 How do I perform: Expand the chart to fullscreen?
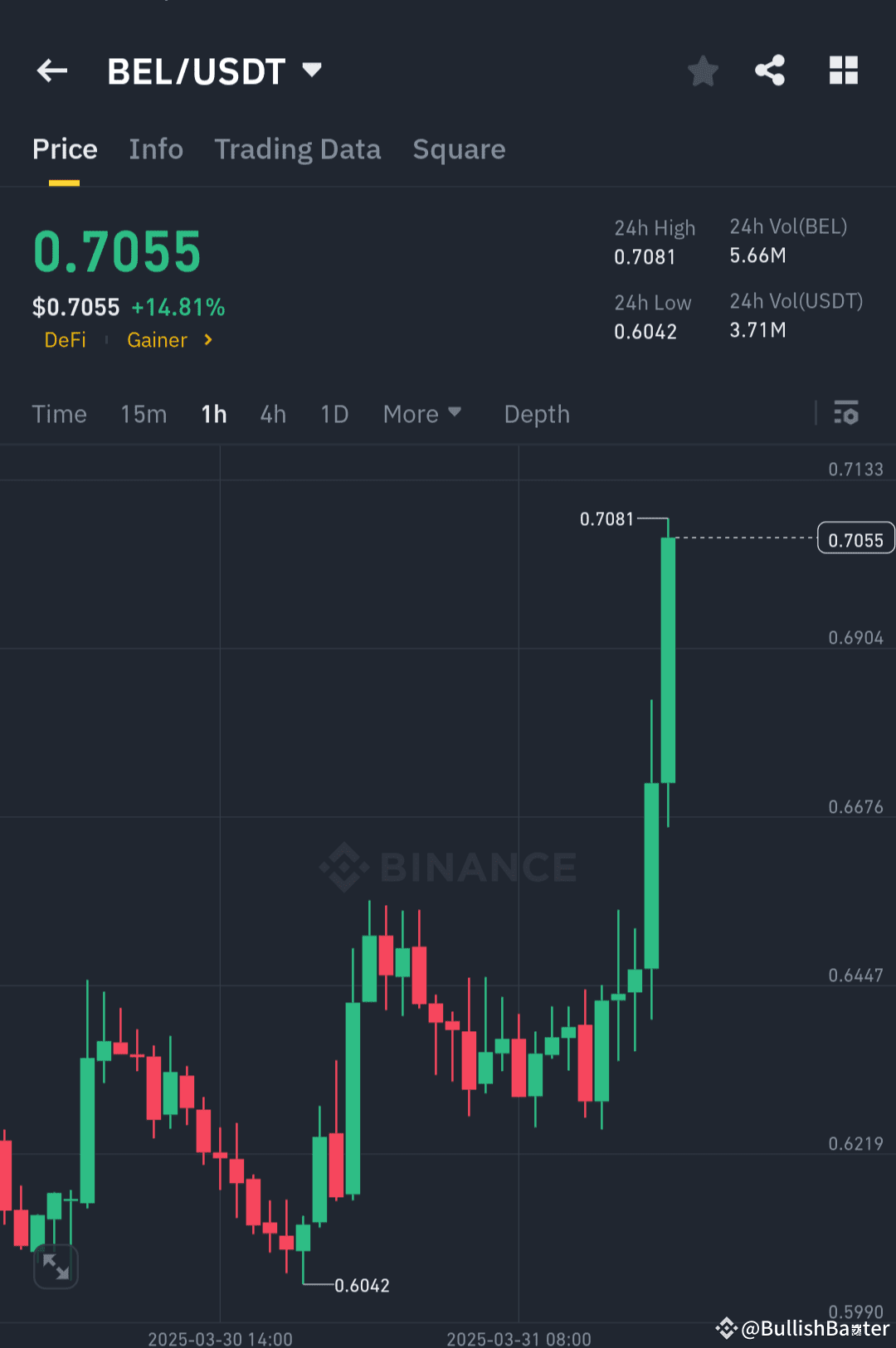click(x=56, y=1267)
